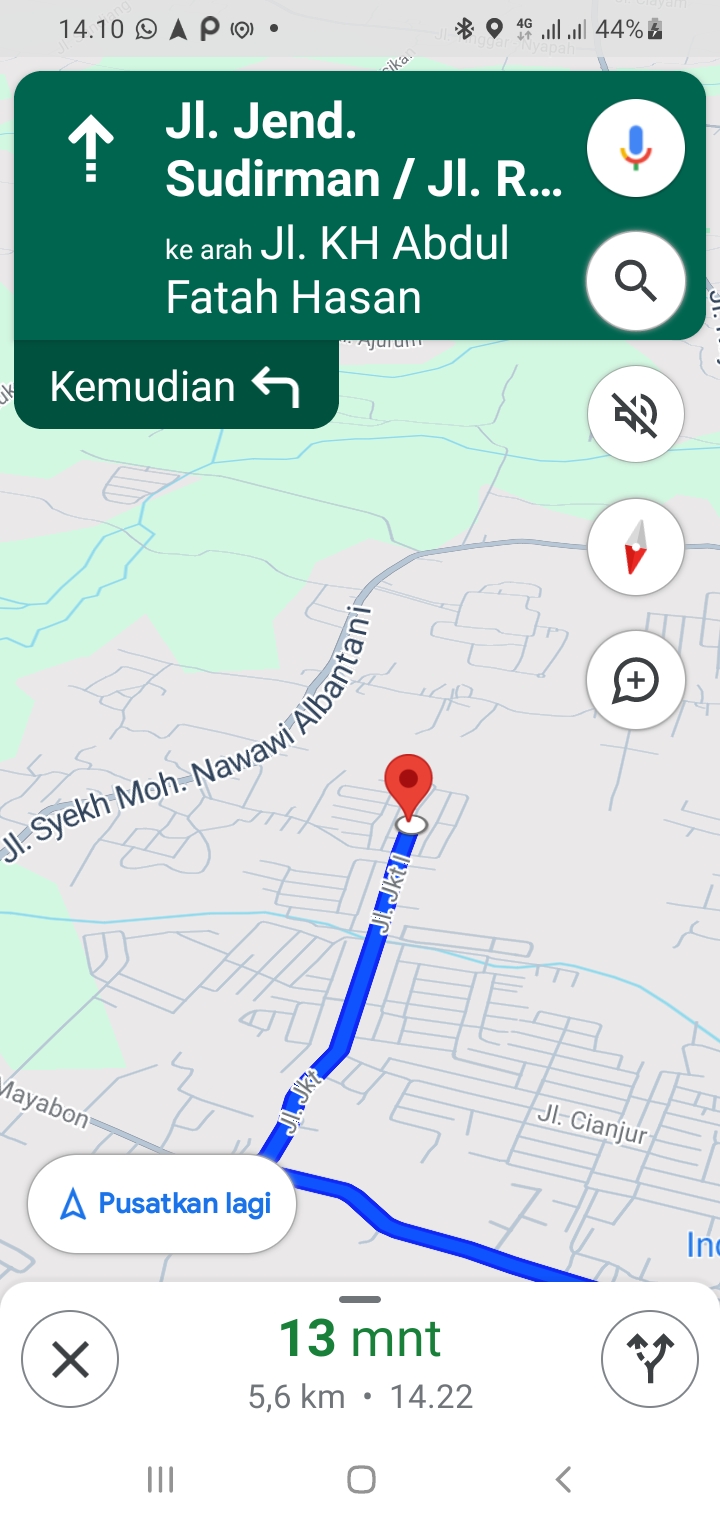Search along the route

(636, 281)
